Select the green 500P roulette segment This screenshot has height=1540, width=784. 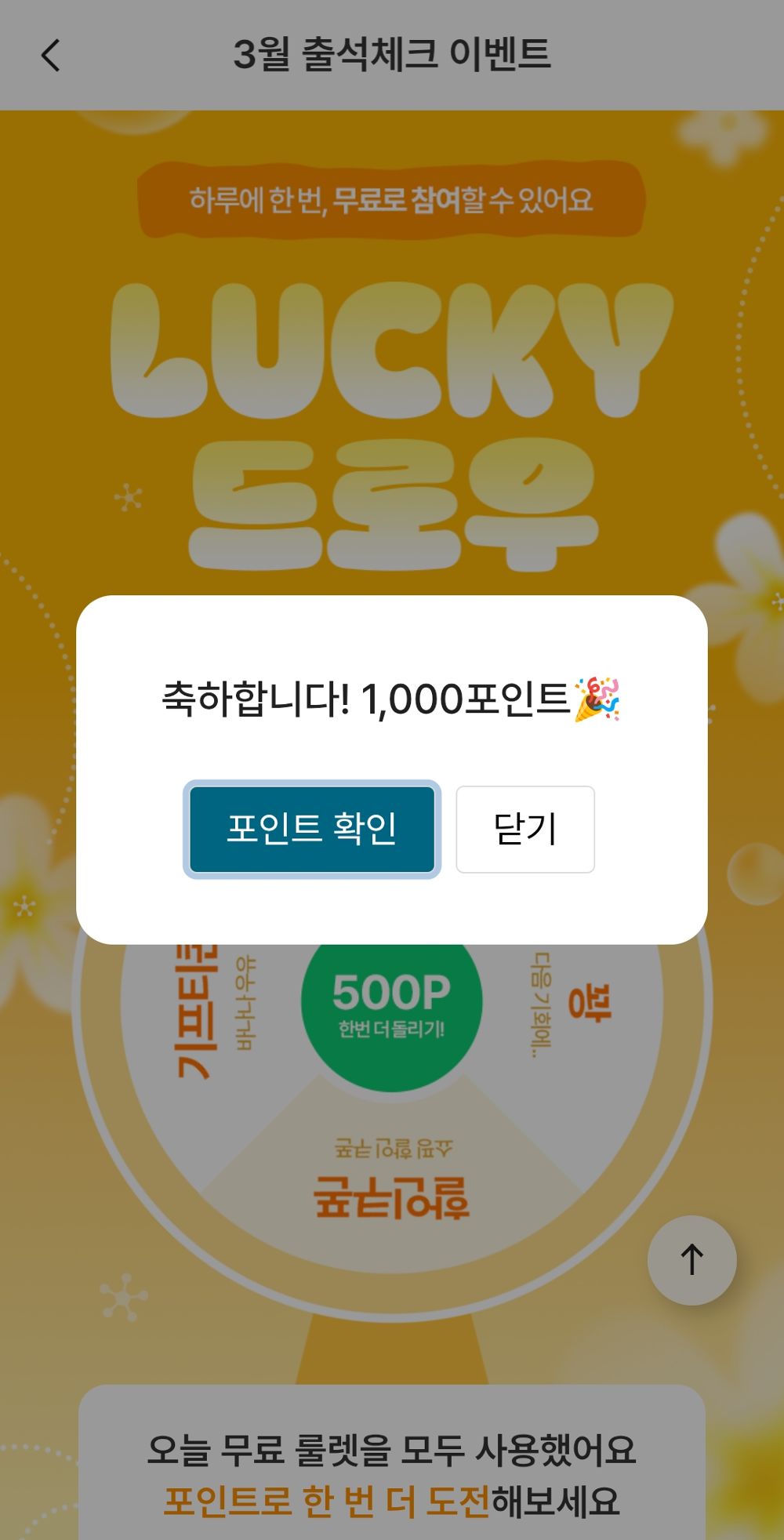coord(391,1006)
